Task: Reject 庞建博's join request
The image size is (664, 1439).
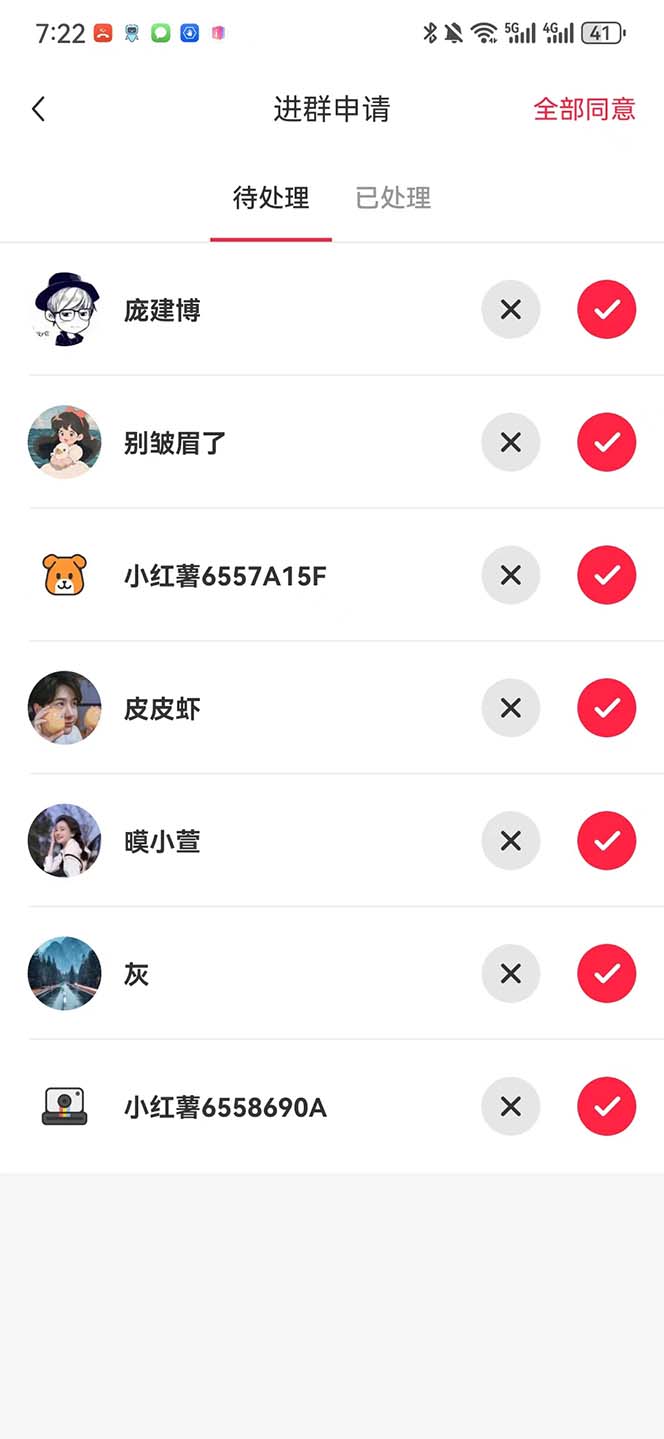Action: point(511,310)
